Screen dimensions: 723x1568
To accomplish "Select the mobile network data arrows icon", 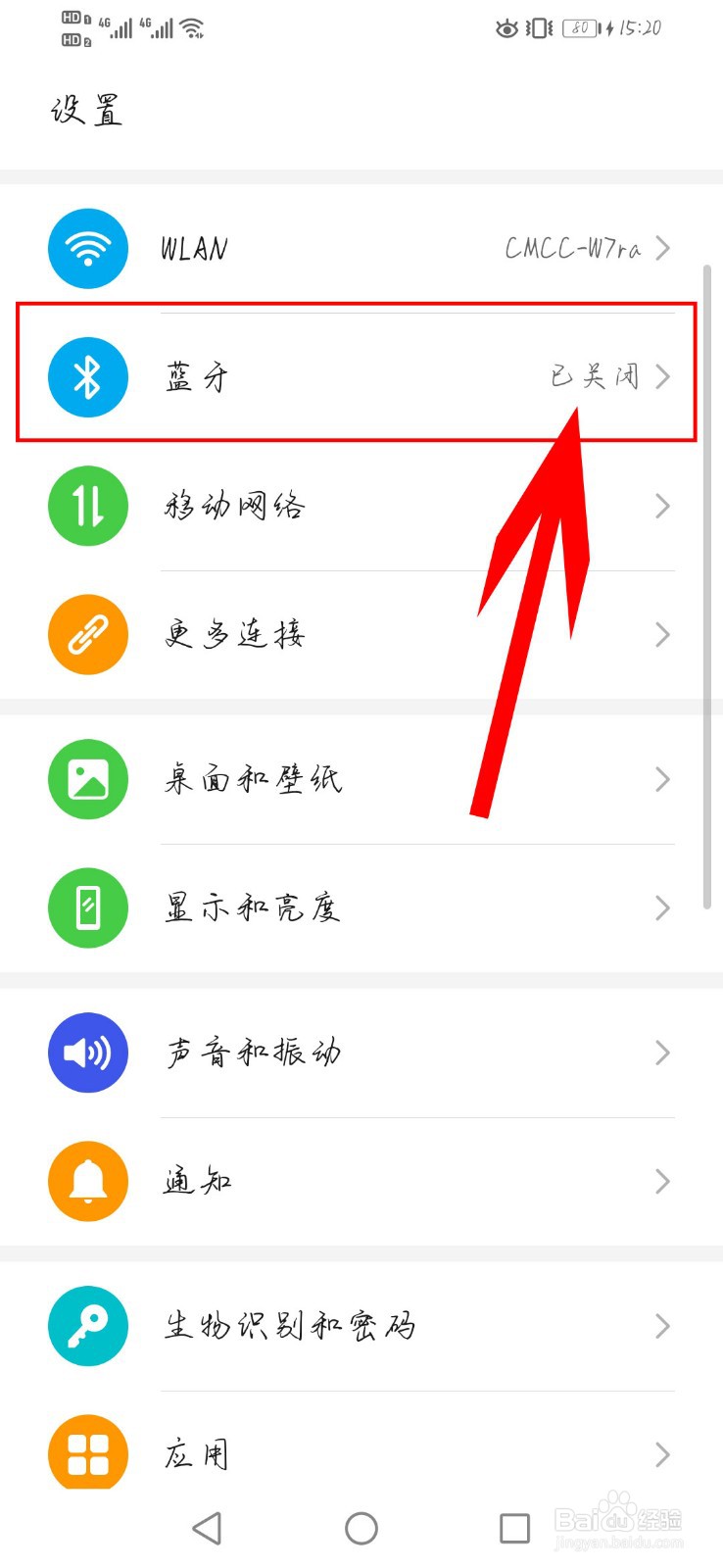I will click(87, 506).
